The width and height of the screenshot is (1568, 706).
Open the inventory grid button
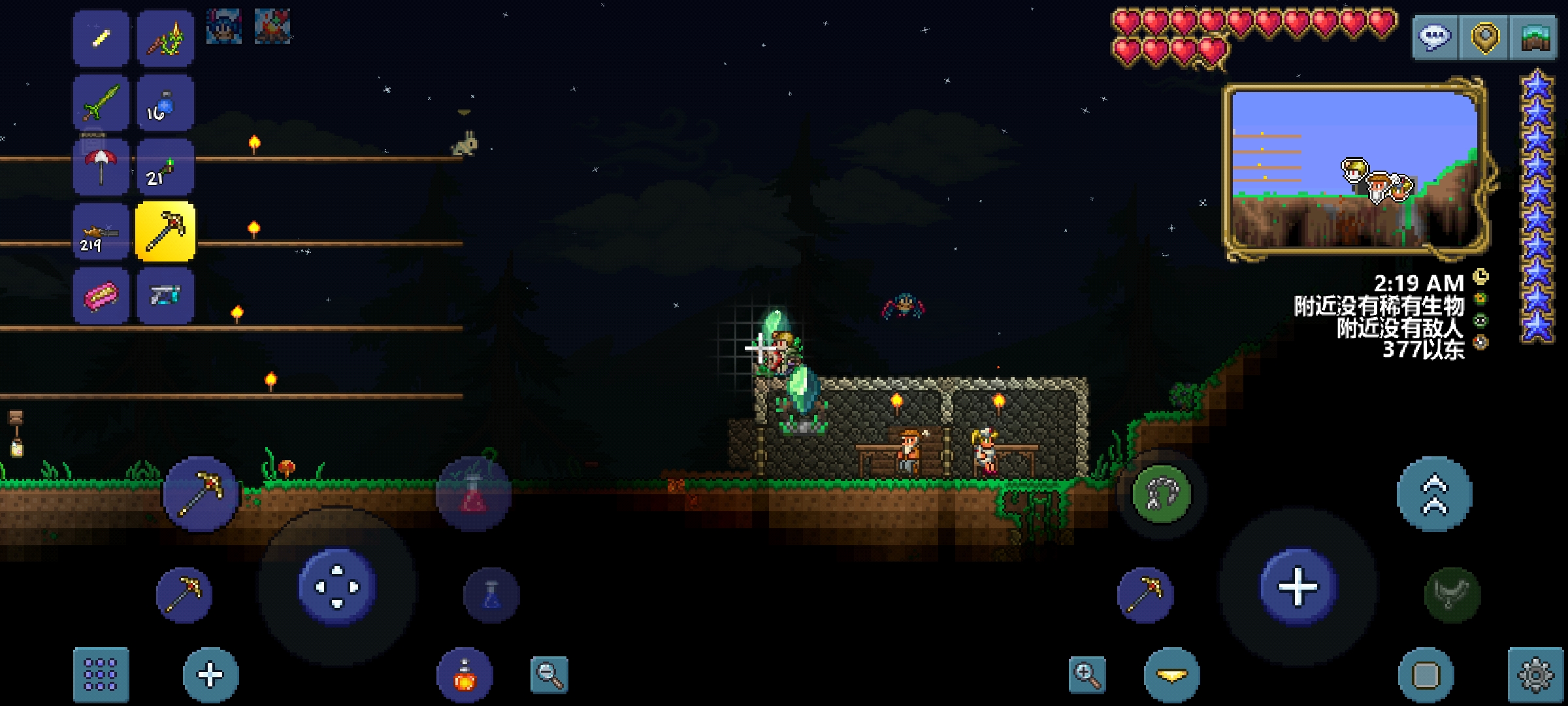101,675
